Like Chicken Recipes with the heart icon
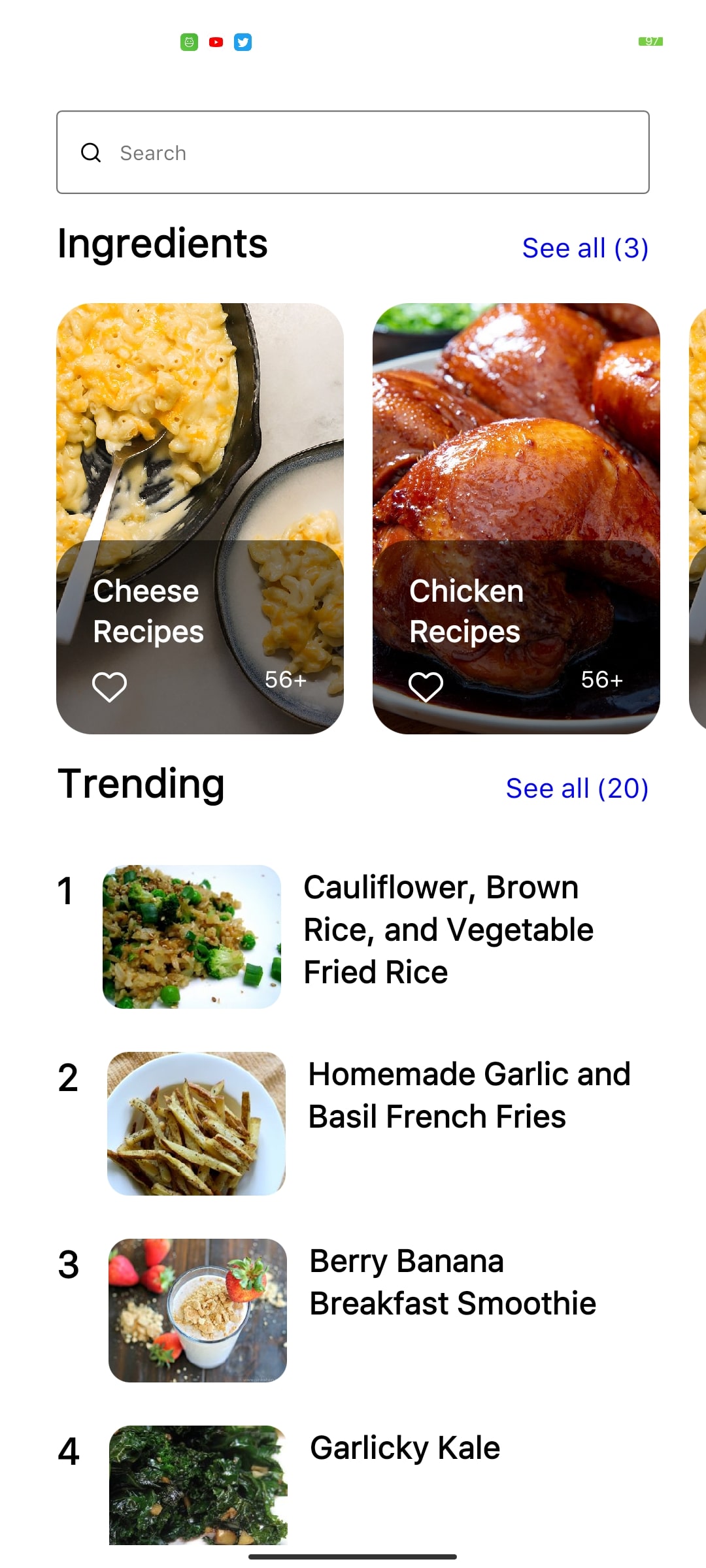 [426, 687]
